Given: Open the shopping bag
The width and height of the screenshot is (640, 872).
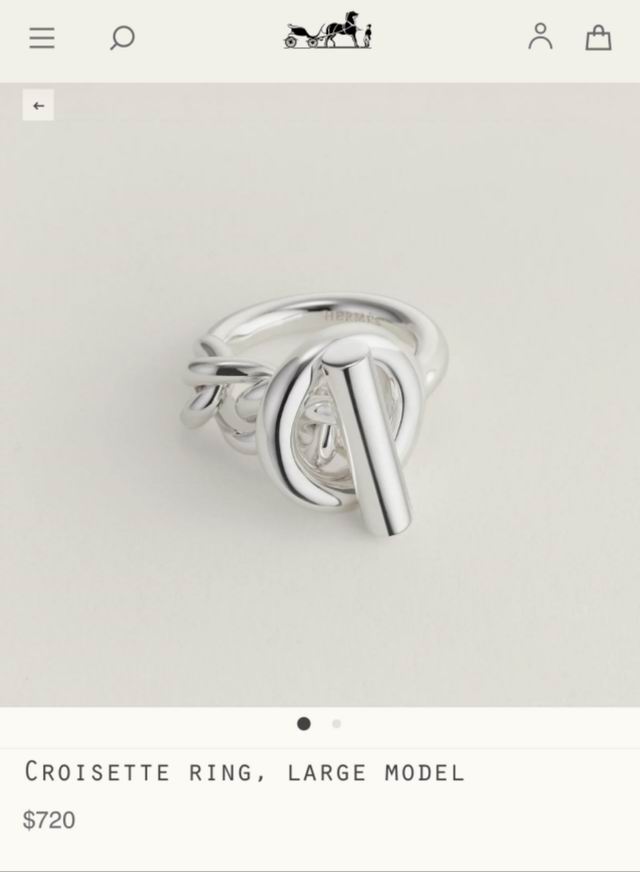Looking at the screenshot, I should [598, 38].
